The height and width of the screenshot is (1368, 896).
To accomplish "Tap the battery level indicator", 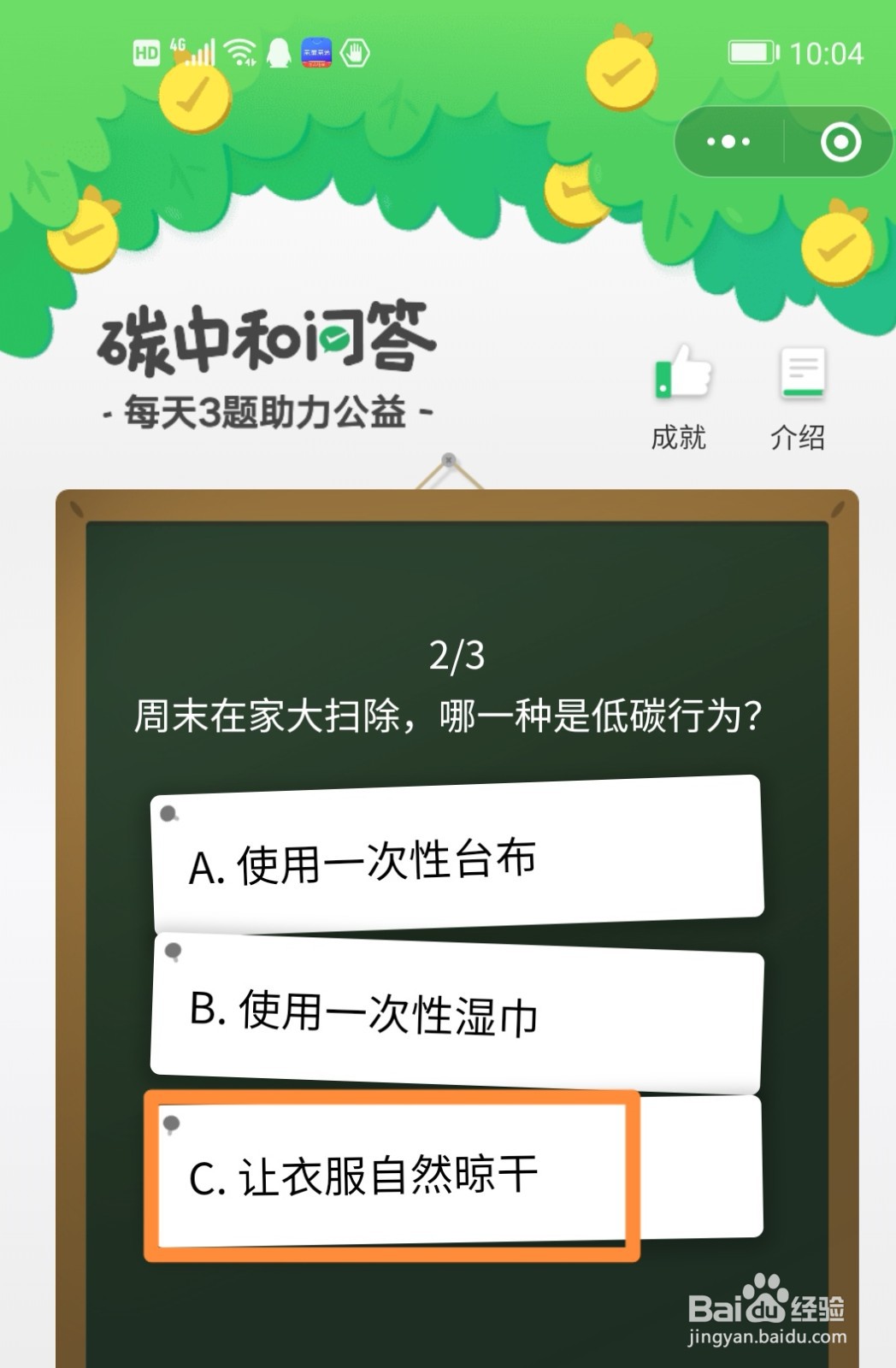I will coord(749,52).
